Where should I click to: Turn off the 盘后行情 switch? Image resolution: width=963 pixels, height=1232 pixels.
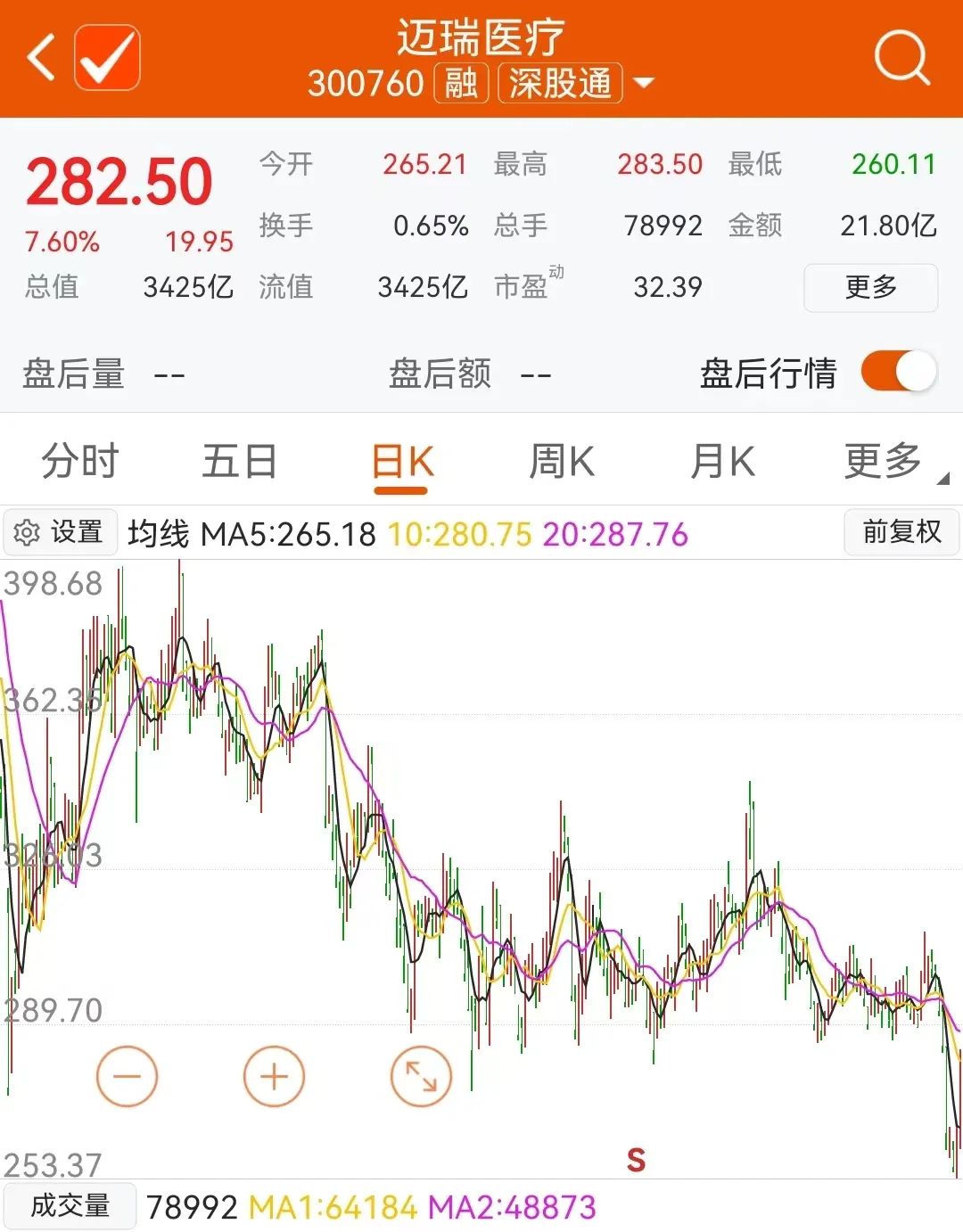click(898, 373)
